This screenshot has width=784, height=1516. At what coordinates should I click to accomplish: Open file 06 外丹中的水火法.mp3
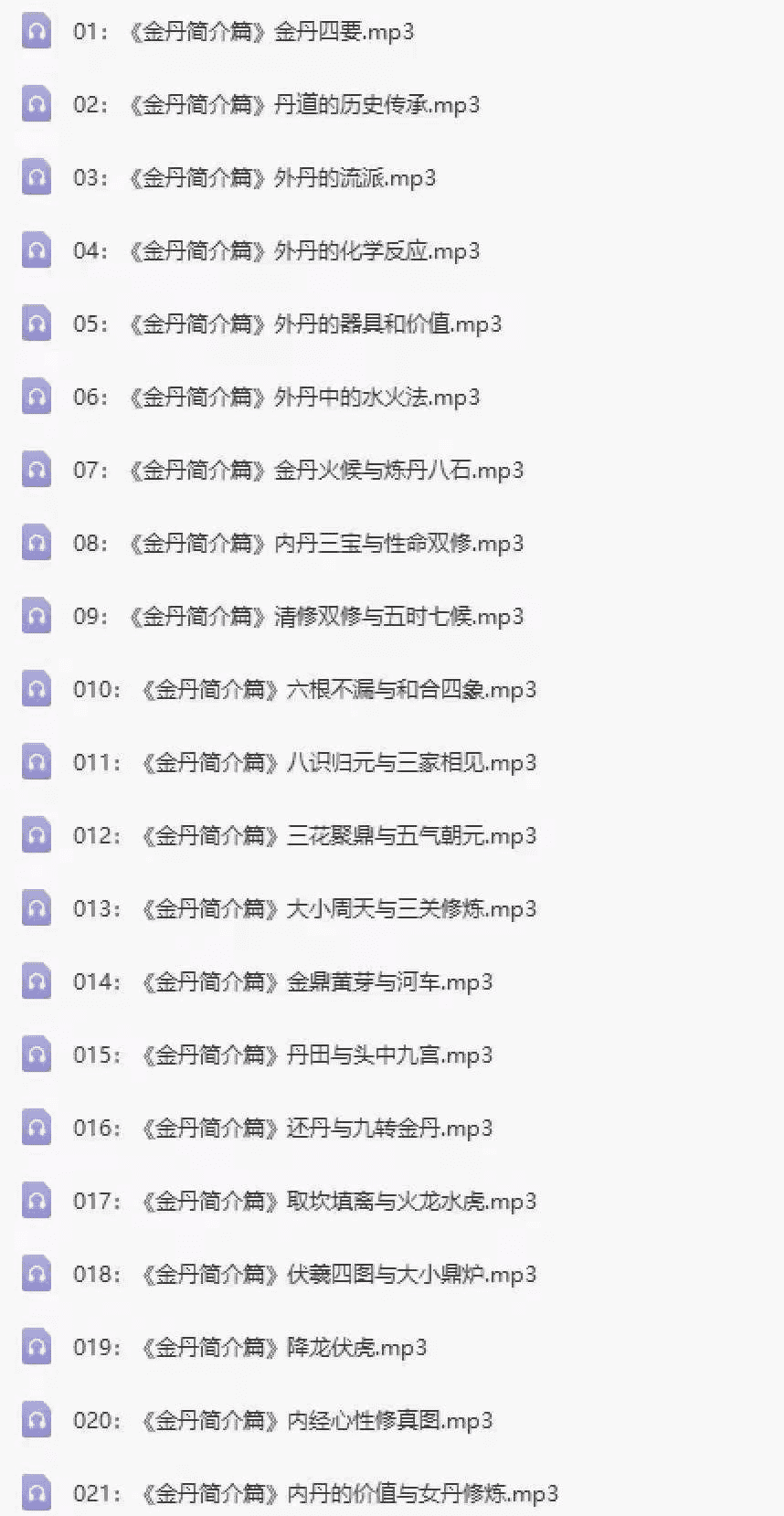(x=276, y=398)
